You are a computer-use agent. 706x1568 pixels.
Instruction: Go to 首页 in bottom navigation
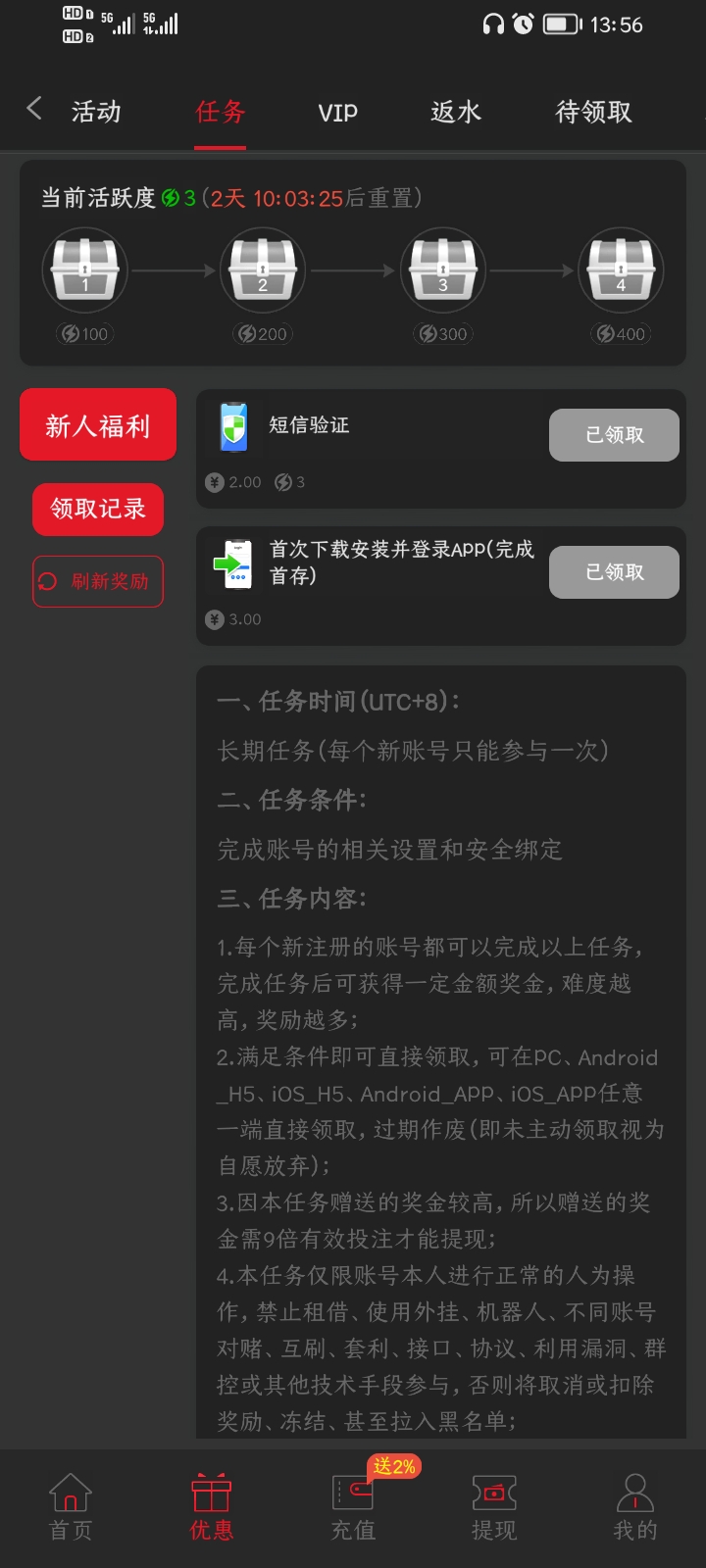(71, 1507)
